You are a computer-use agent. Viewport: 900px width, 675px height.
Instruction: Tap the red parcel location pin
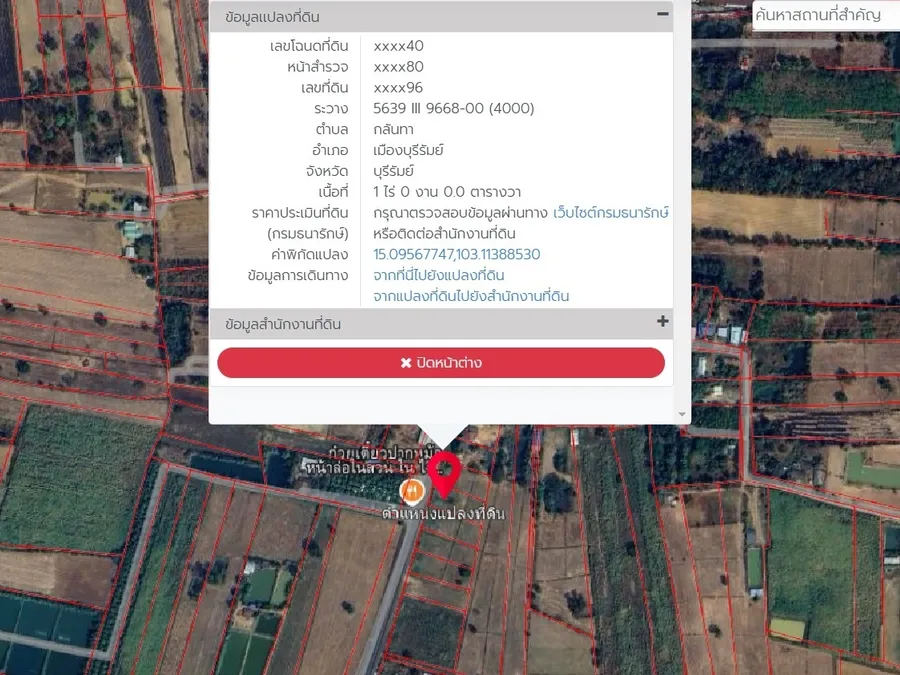coord(445,474)
